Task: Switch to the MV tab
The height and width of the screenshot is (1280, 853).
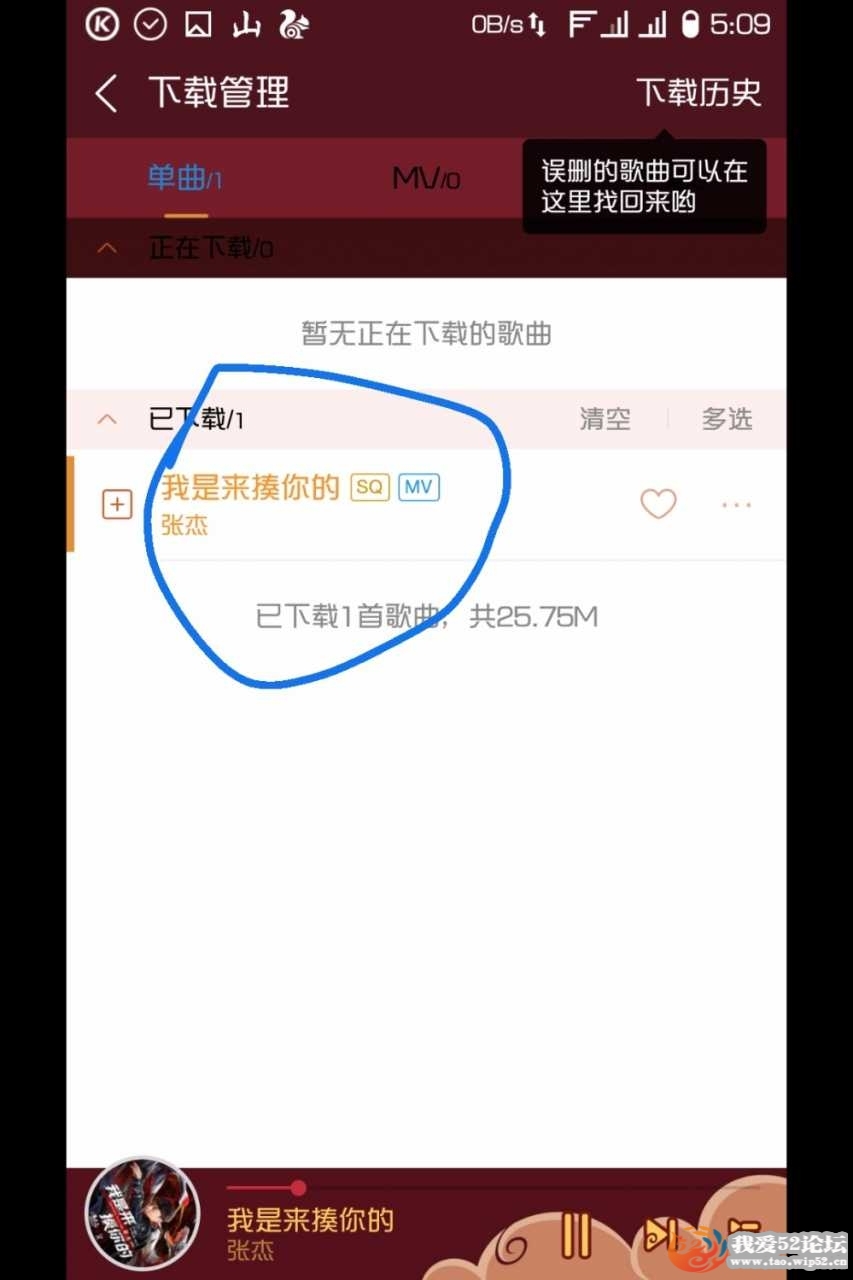Action: click(x=426, y=179)
